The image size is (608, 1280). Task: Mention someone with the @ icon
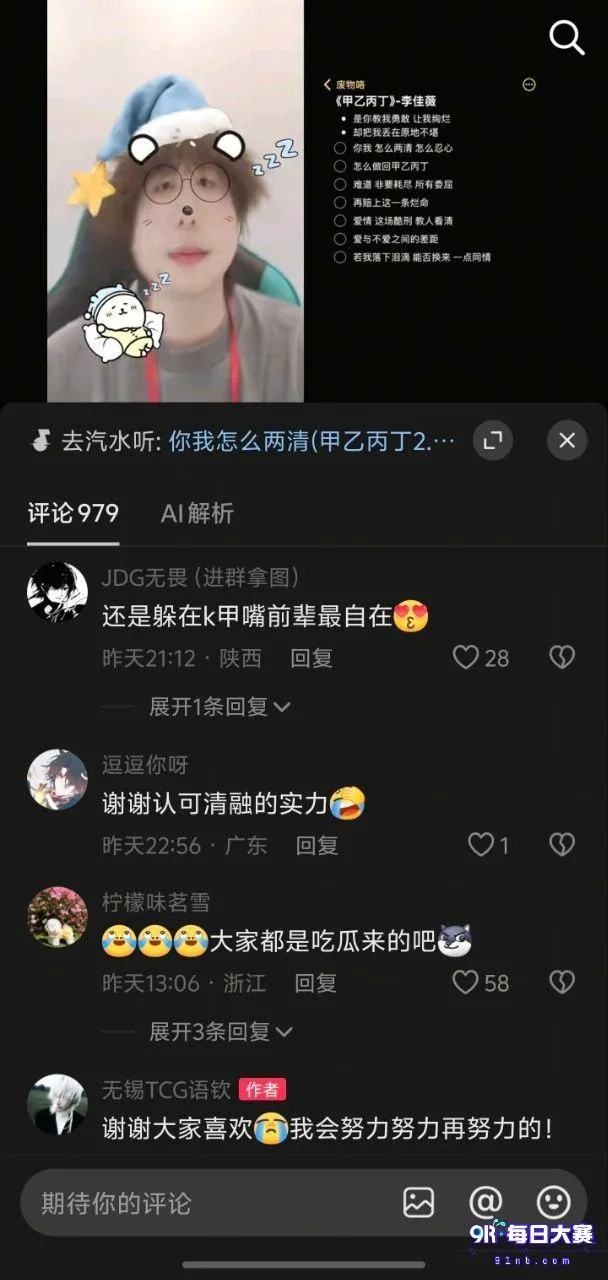pyautogui.click(x=485, y=1202)
